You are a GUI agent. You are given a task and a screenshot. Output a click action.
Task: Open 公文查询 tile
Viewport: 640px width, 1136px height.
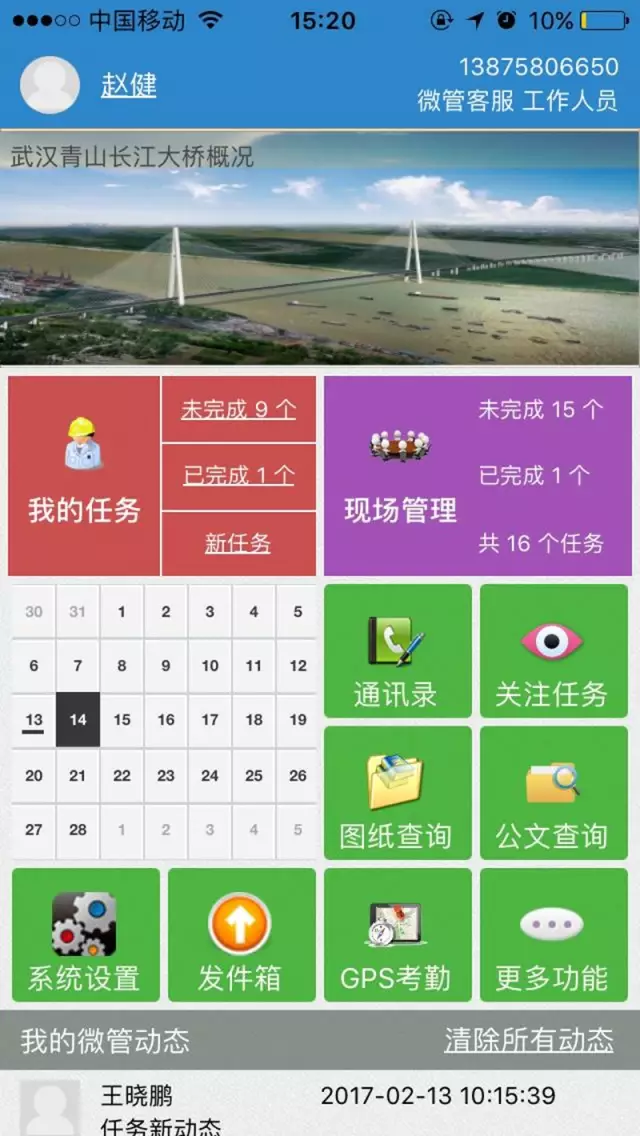(x=553, y=793)
